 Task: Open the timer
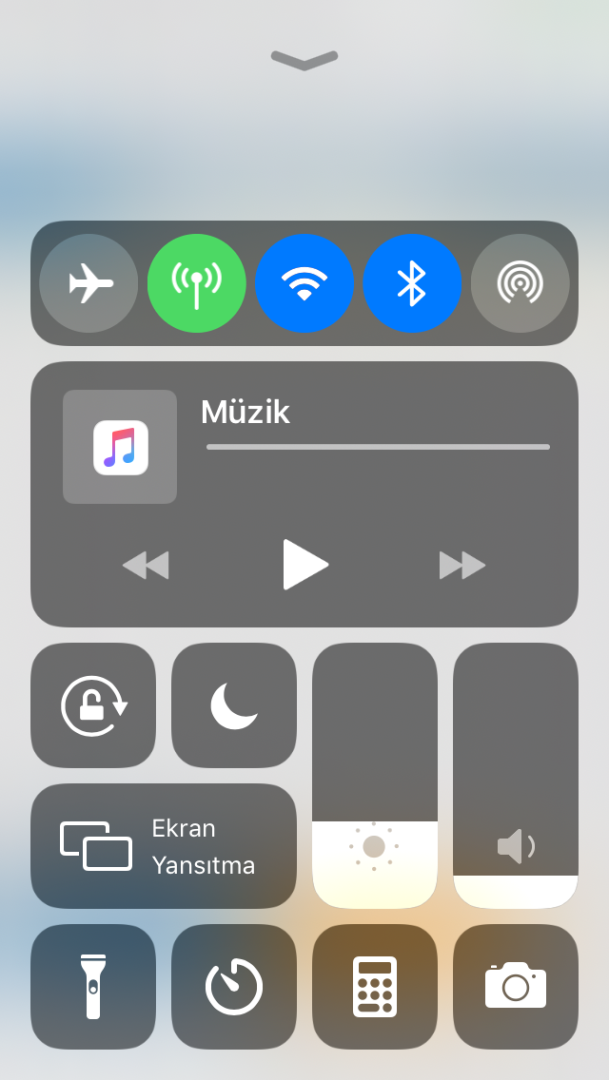tap(234, 987)
